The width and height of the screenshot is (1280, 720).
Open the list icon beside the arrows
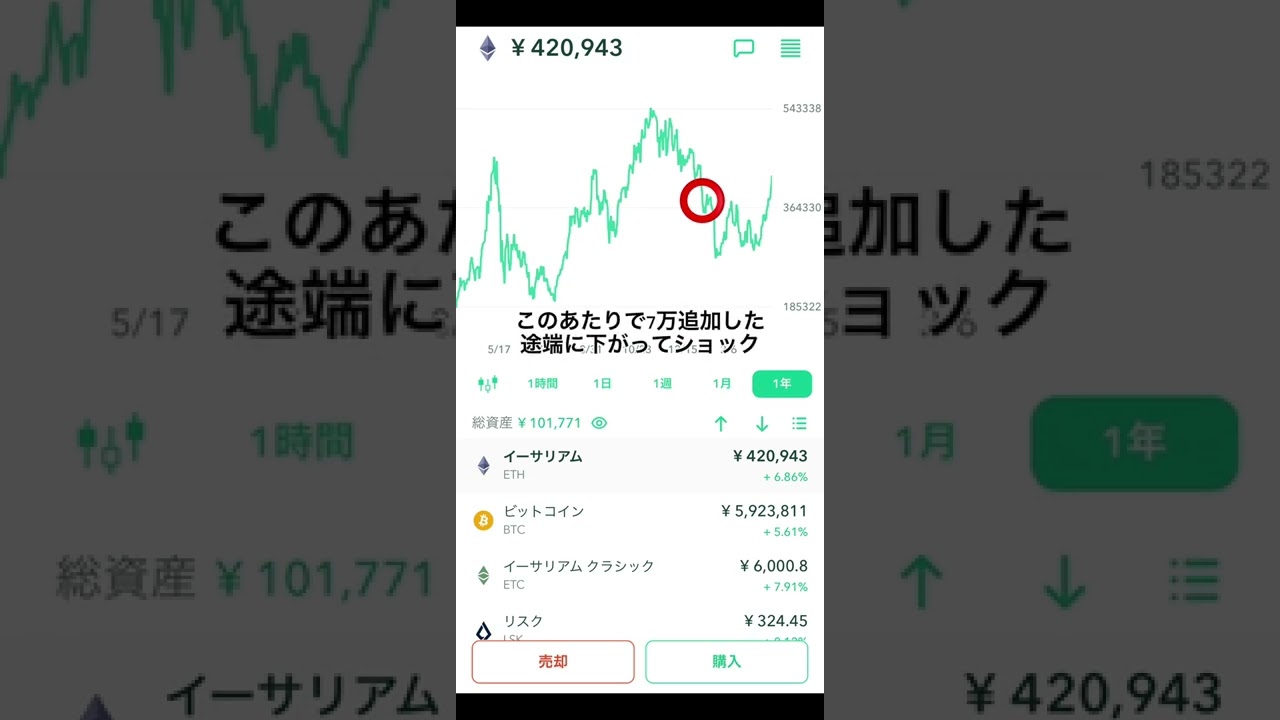(799, 424)
